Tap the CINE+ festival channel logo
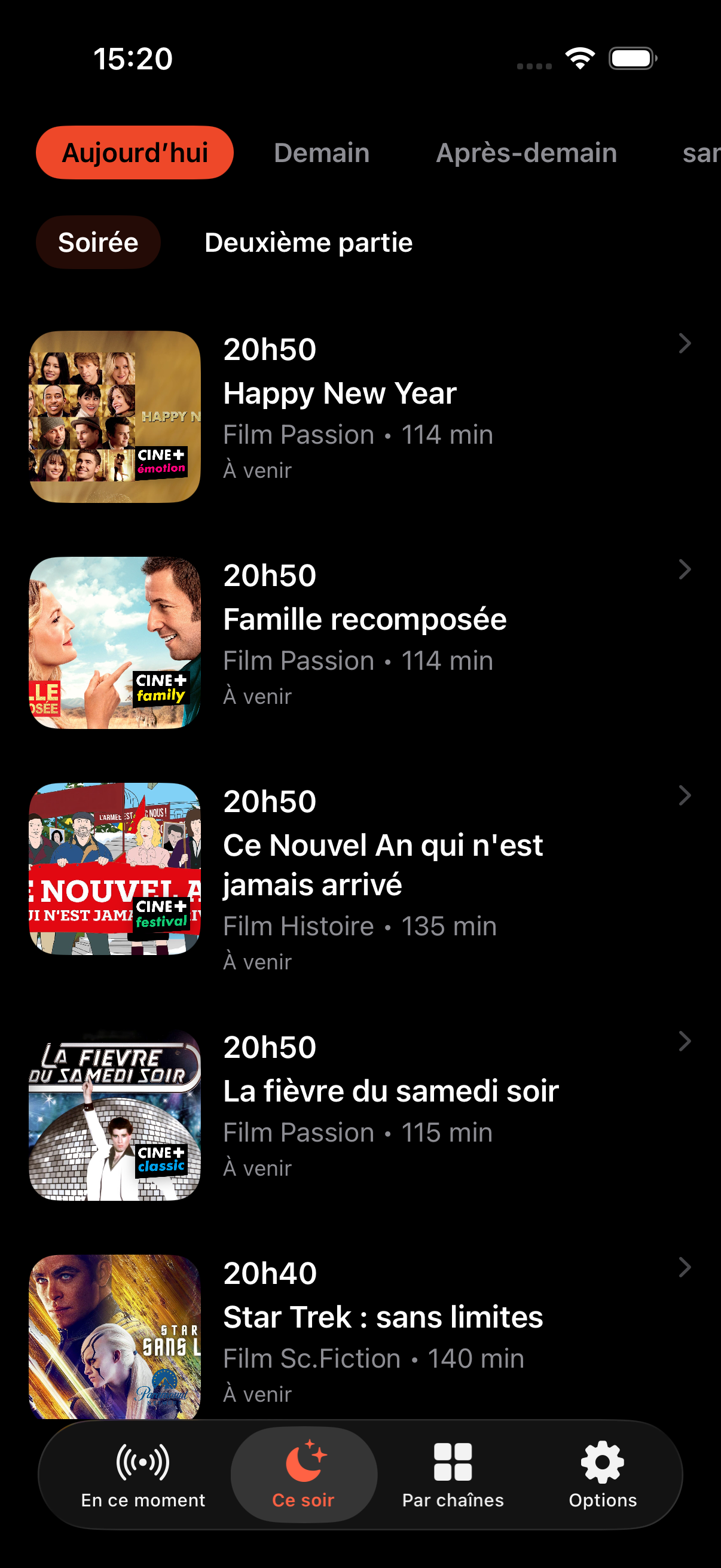This screenshot has width=721, height=1568. pos(161,913)
